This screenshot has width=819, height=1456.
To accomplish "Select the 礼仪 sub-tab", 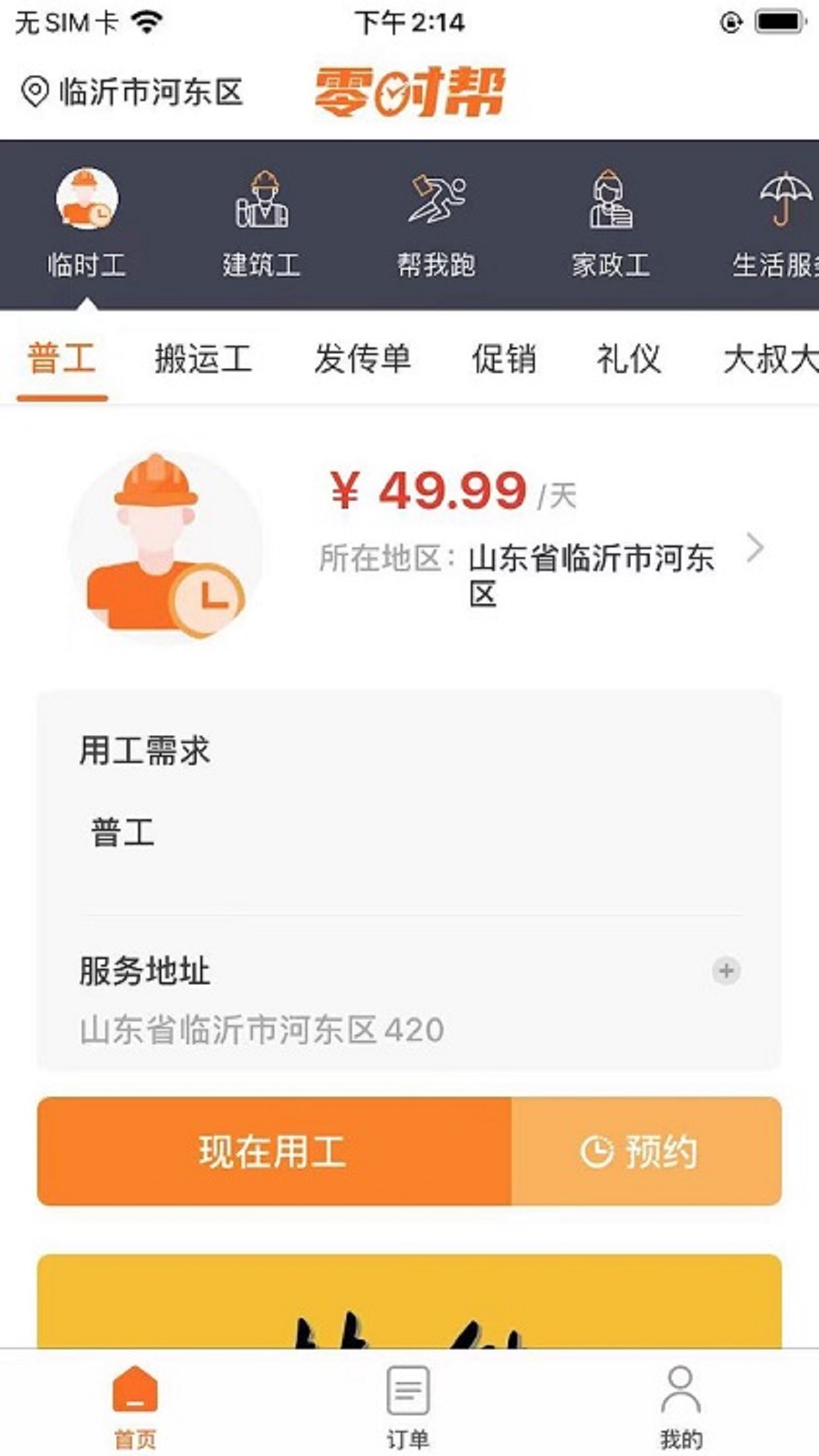I will (629, 359).
